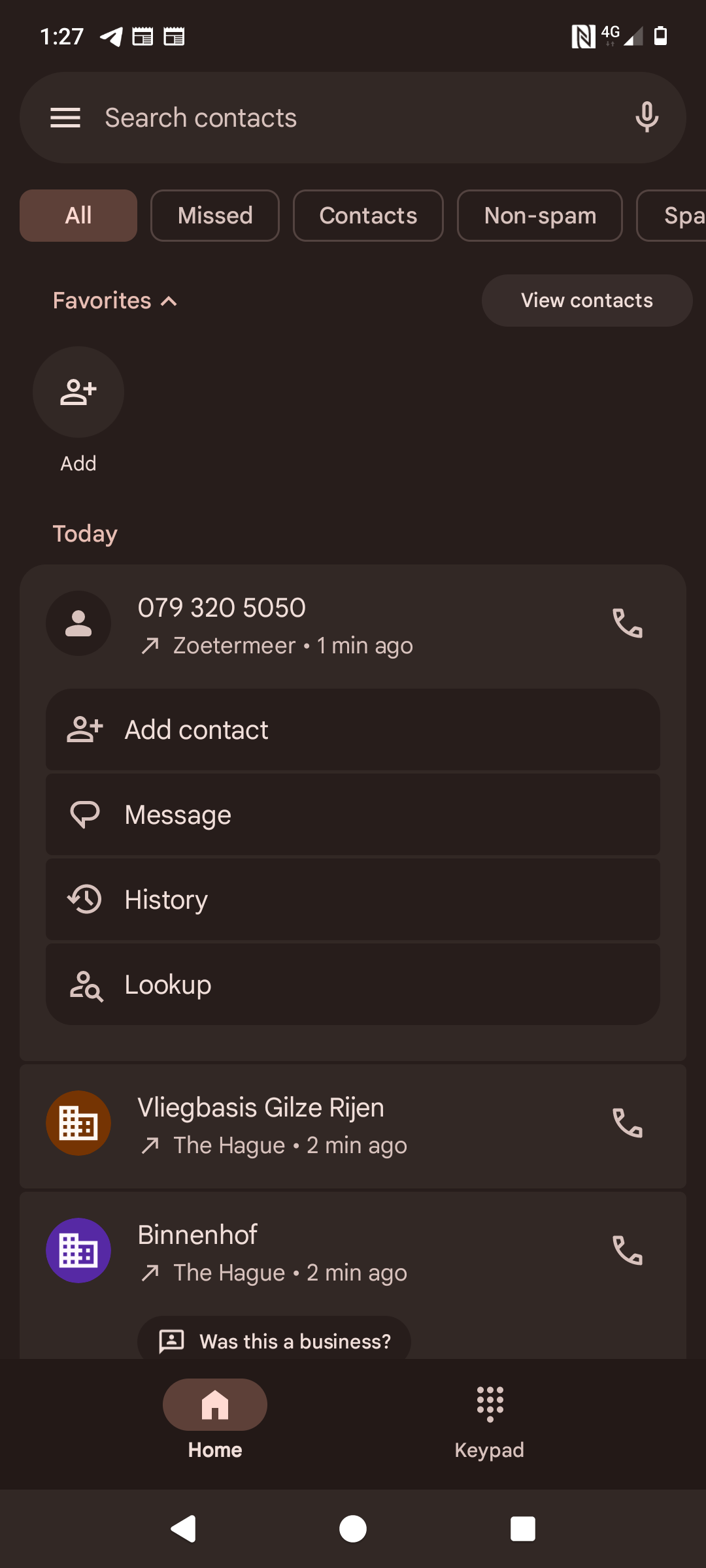Open call History for this number
706x1568 pixels.
pos(353,900)
